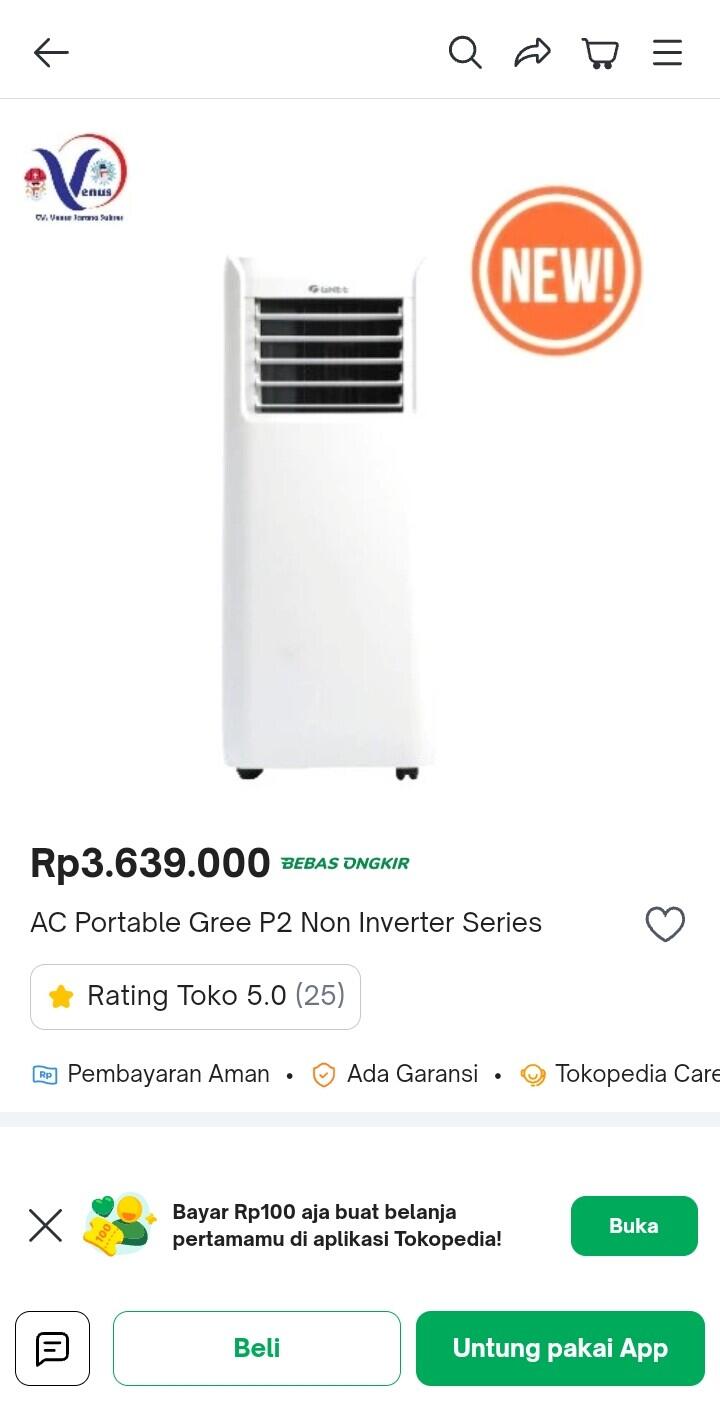Open the shopping cart

[600, 52]
